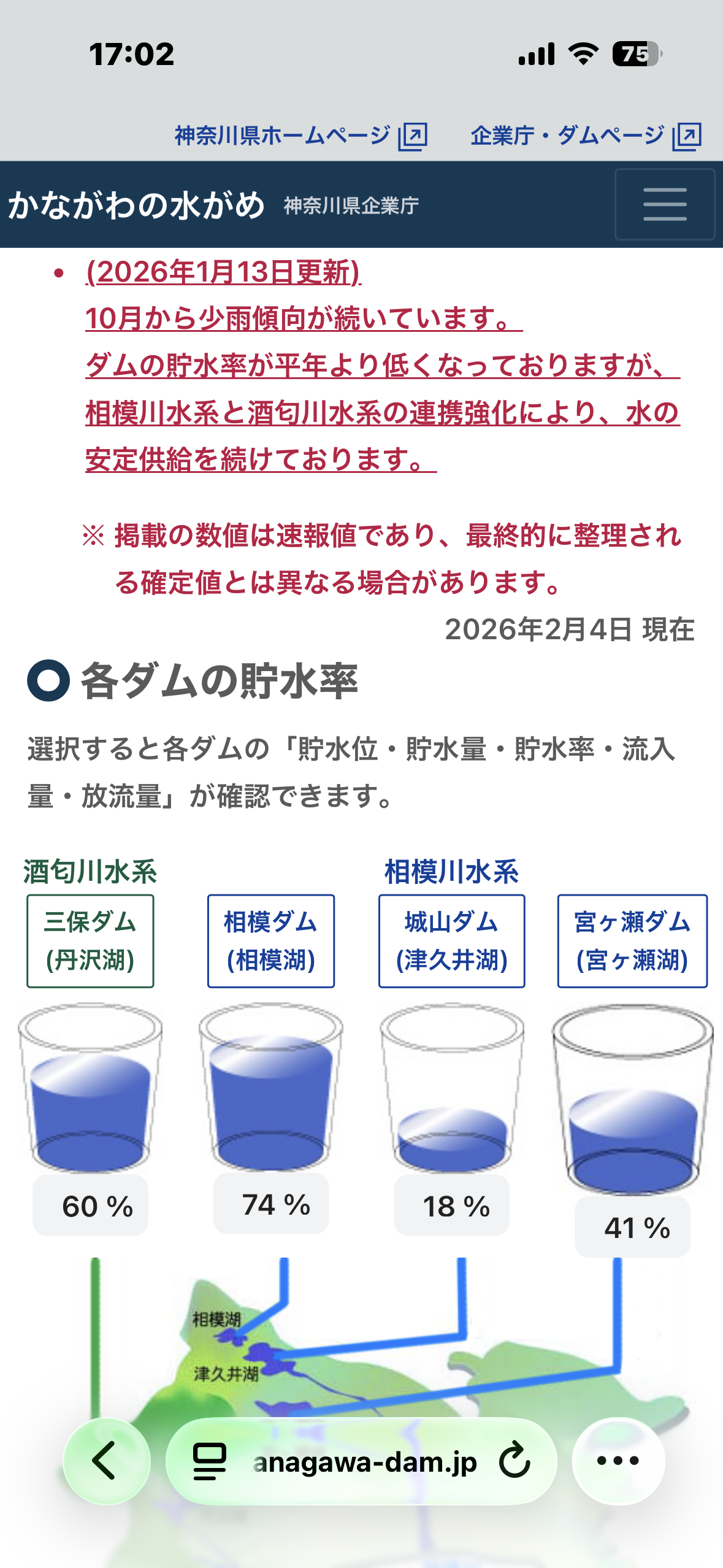Open the 企業庁・ダムページ external link
The image size is (723, 1568).
click(585, 136)
